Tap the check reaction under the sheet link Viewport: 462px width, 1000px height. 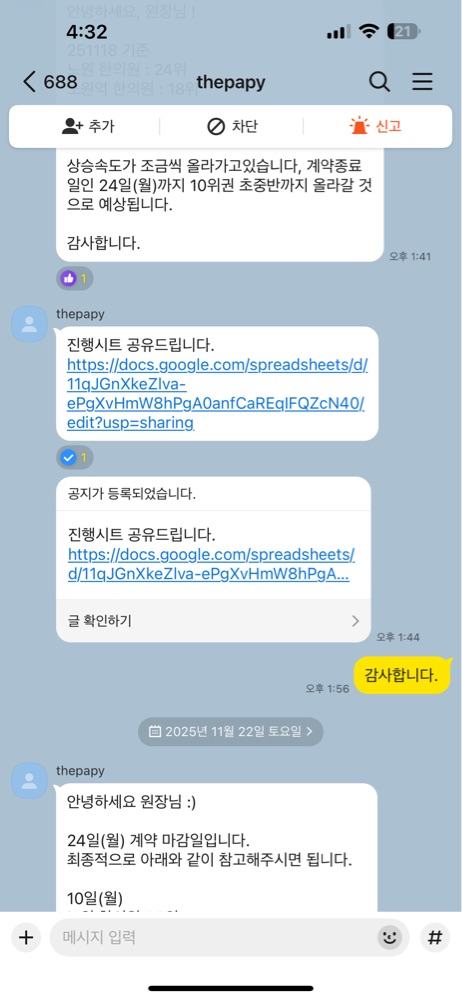[x=75, y=457]
